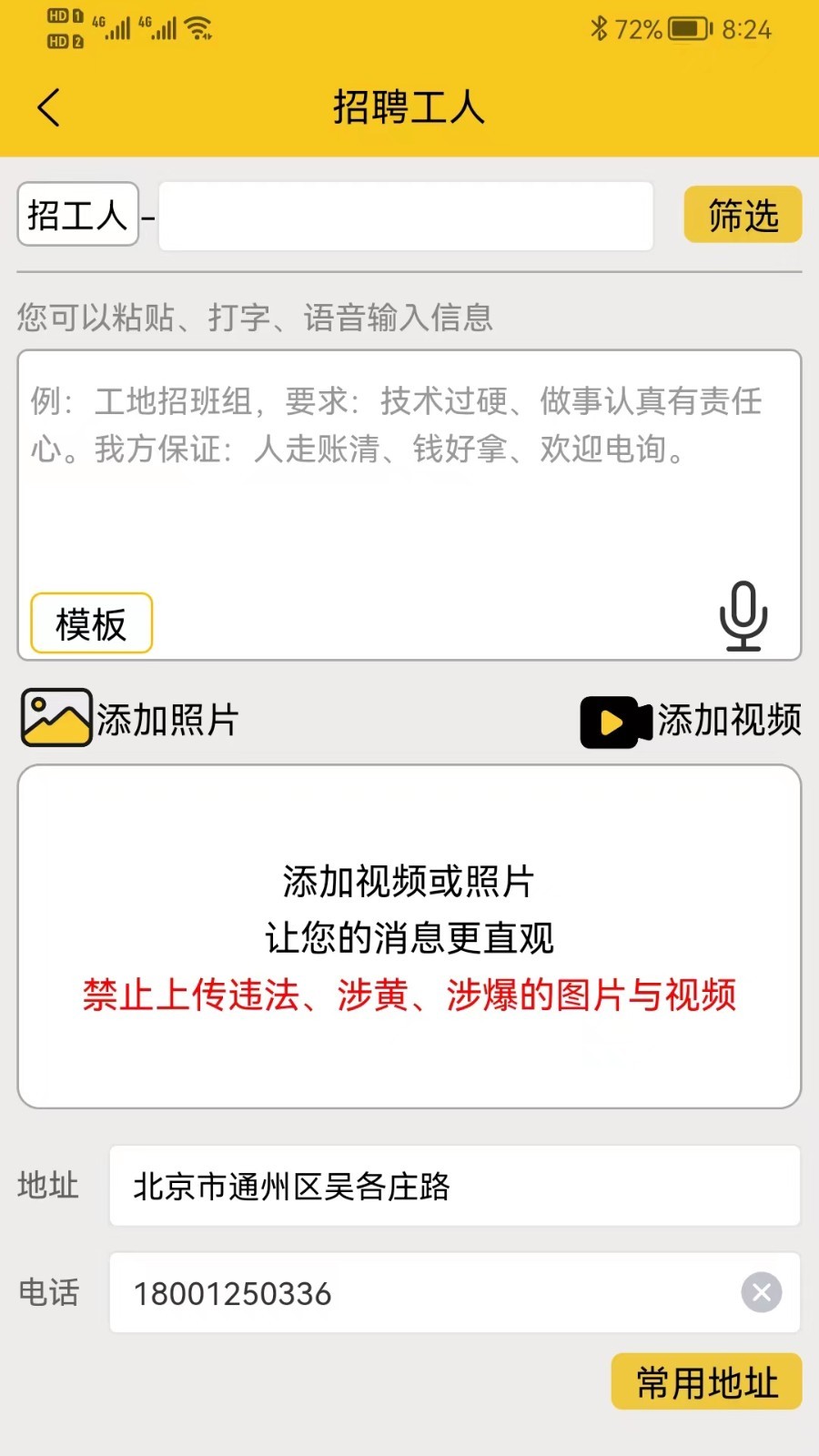
Task: Clear the phone number with the × icon
Action: click(762, 1292)
